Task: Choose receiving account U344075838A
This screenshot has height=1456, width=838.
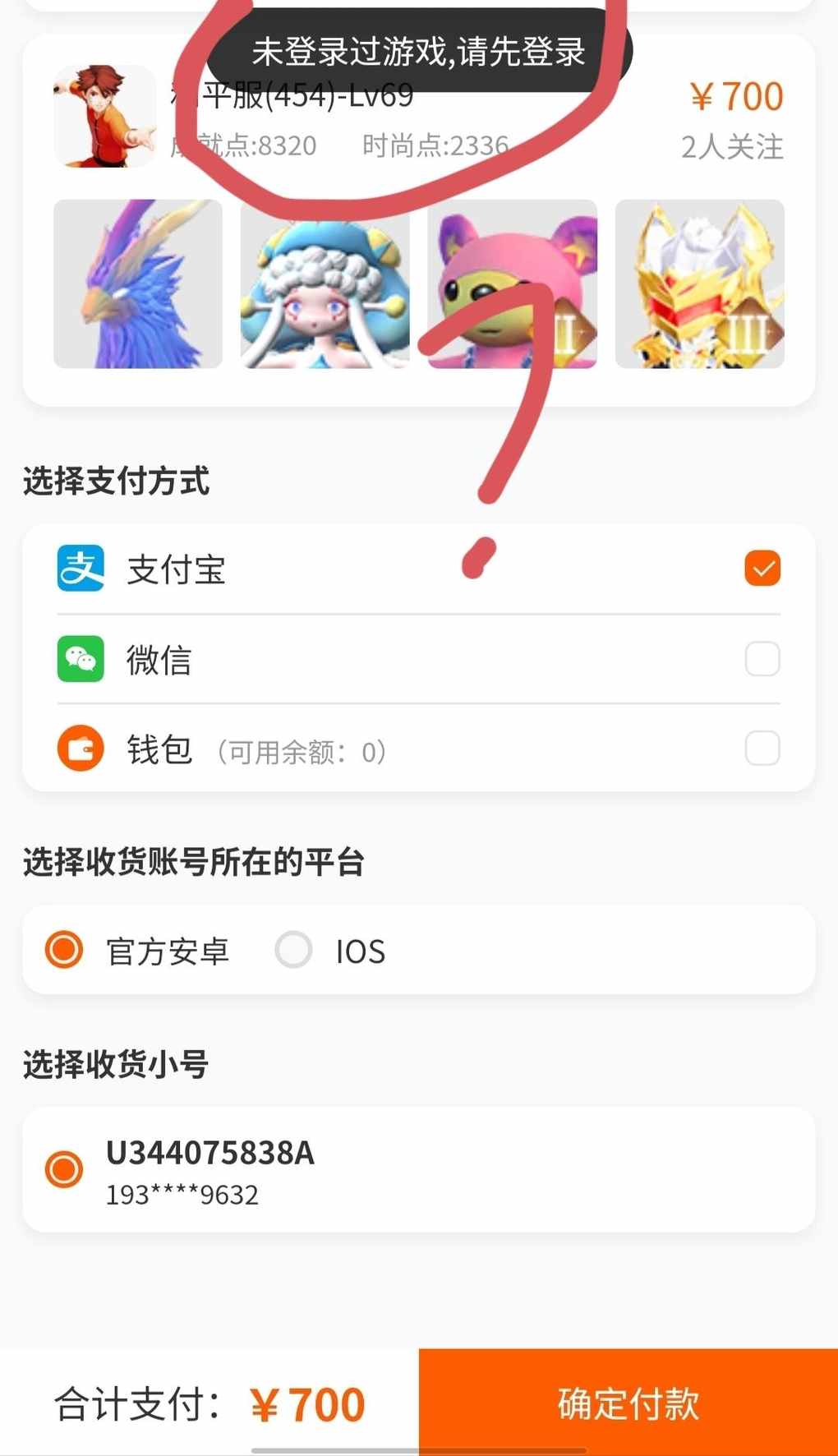Action: tap(64, 1169)
